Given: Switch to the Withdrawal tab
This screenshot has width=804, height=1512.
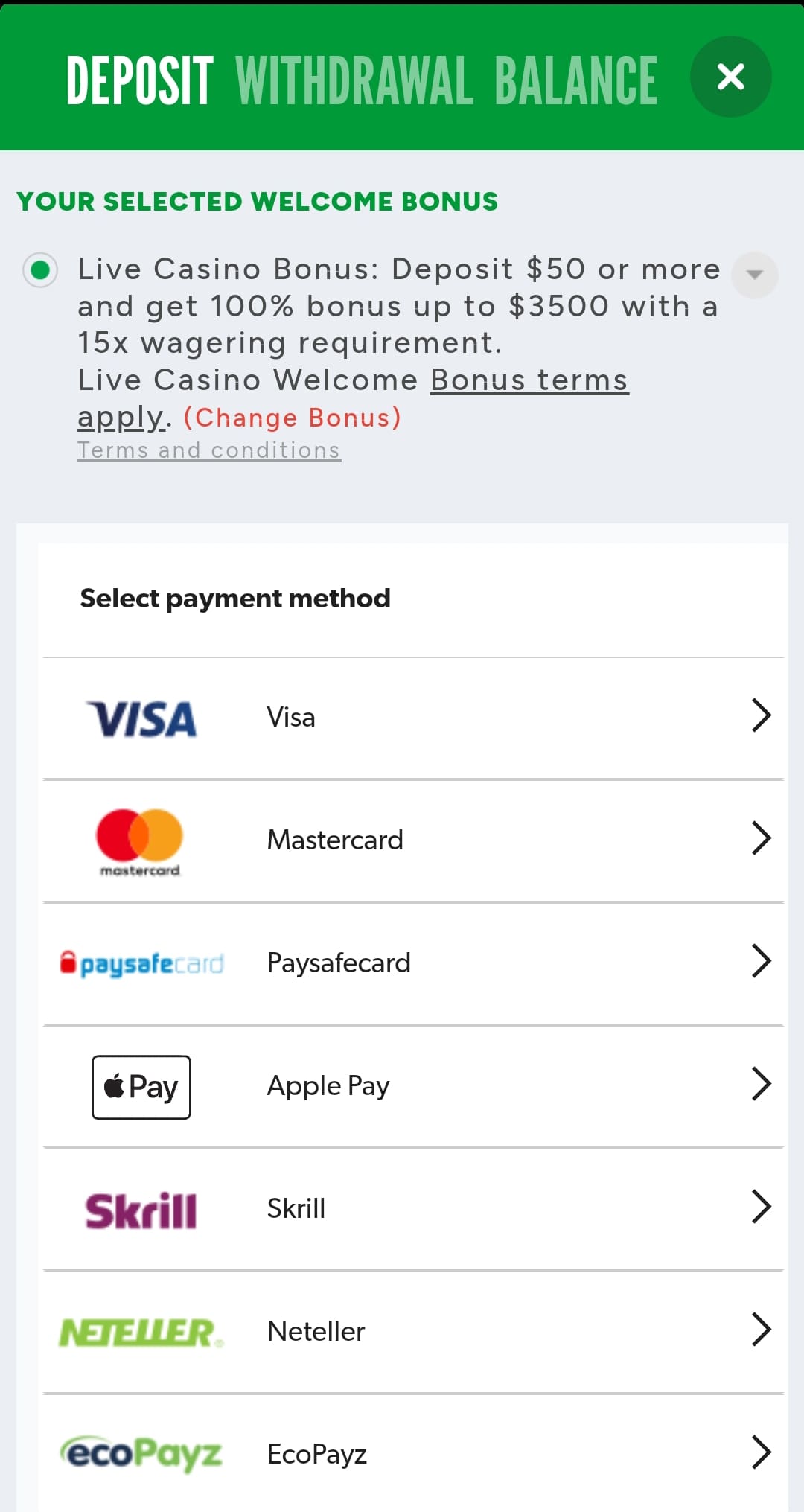Looking at the screenshot, I should (x=354, y=80).
